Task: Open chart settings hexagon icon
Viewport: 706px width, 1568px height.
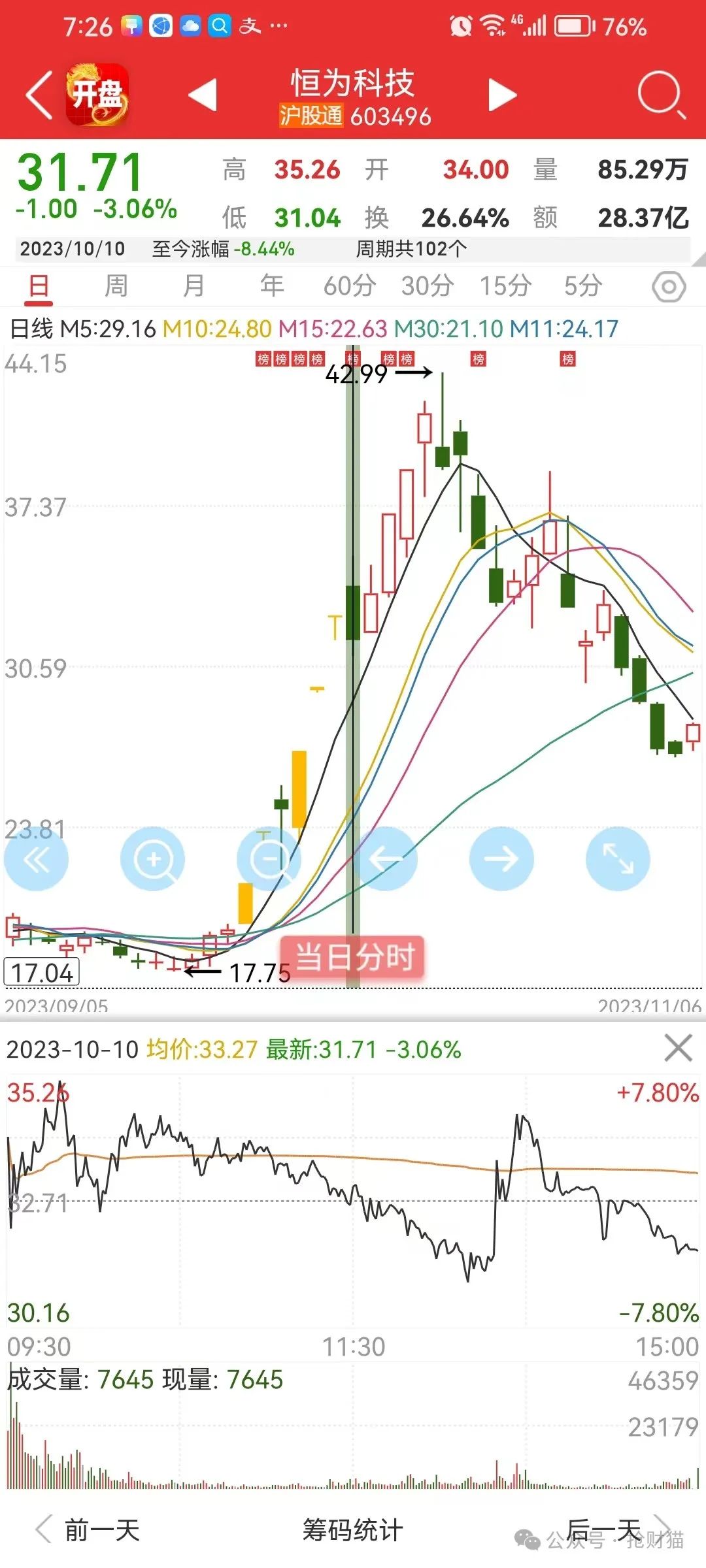Action: [669, 287]
